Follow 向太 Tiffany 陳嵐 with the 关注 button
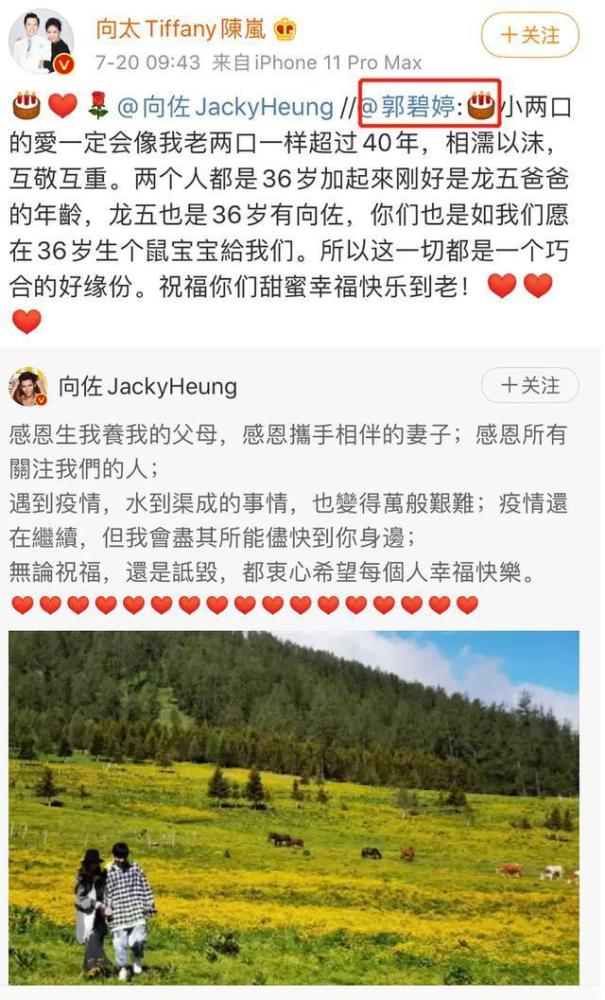605x1000 pixels. 529,36
